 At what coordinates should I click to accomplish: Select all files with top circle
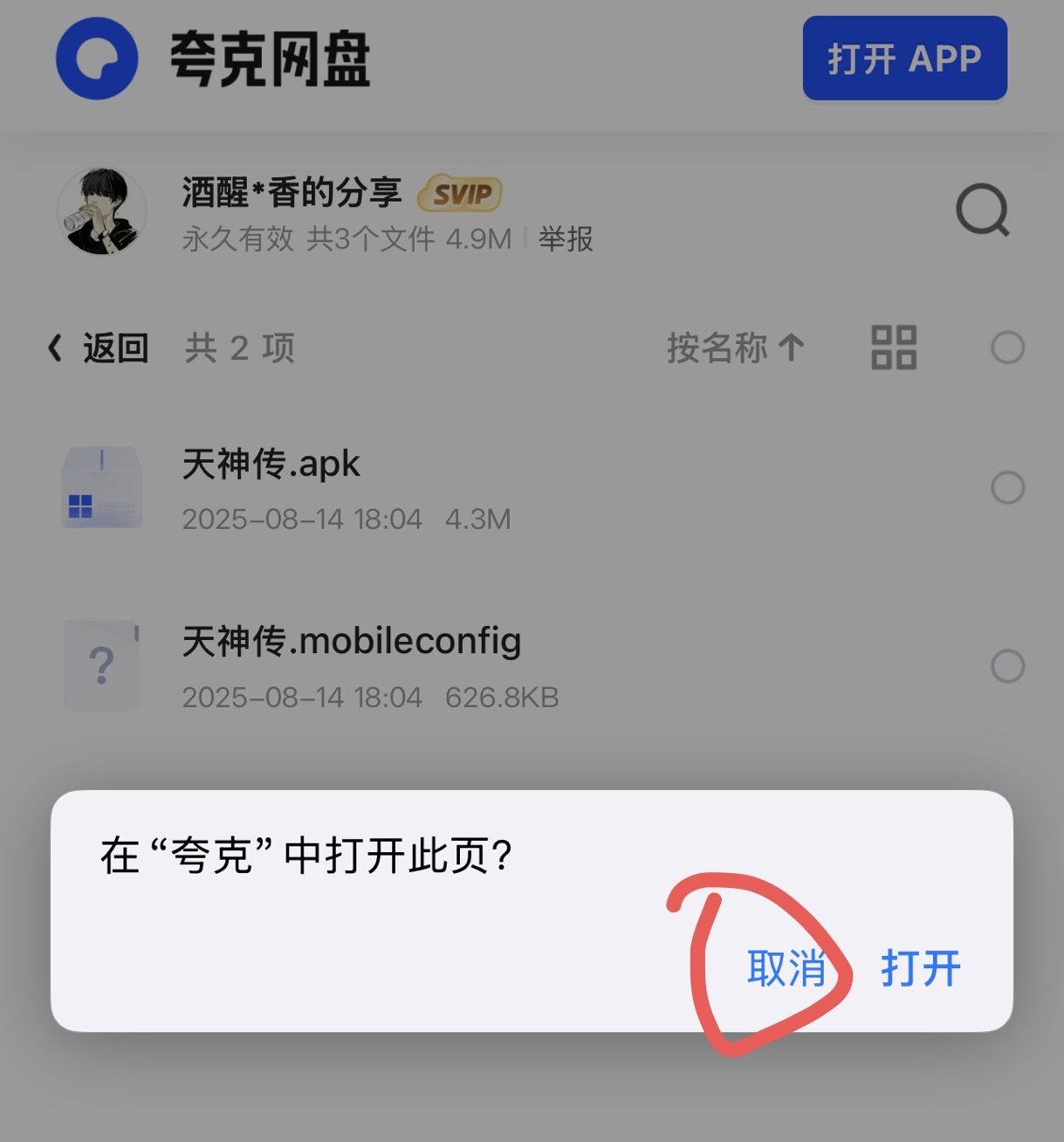coord(1007,347)
